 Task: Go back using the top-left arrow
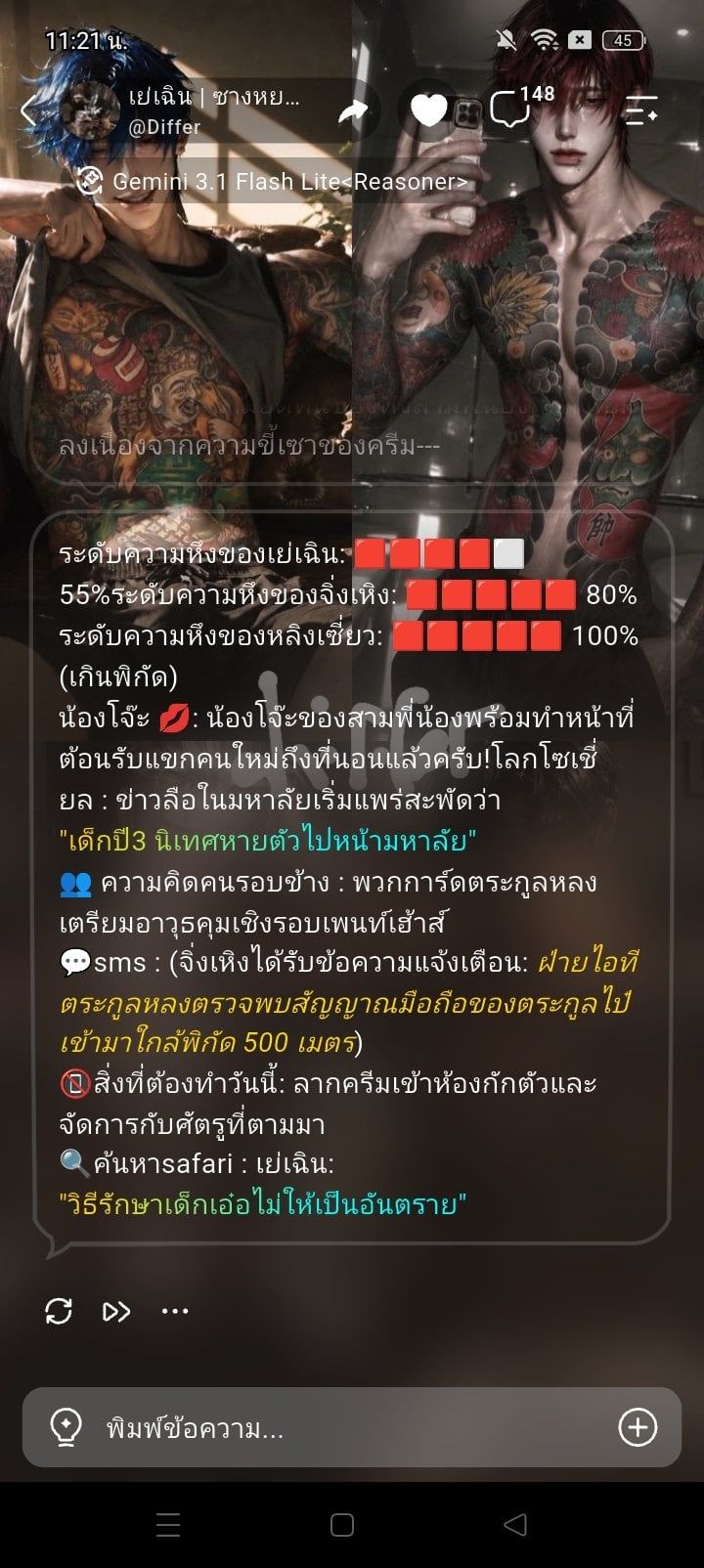tap(29, 110)
